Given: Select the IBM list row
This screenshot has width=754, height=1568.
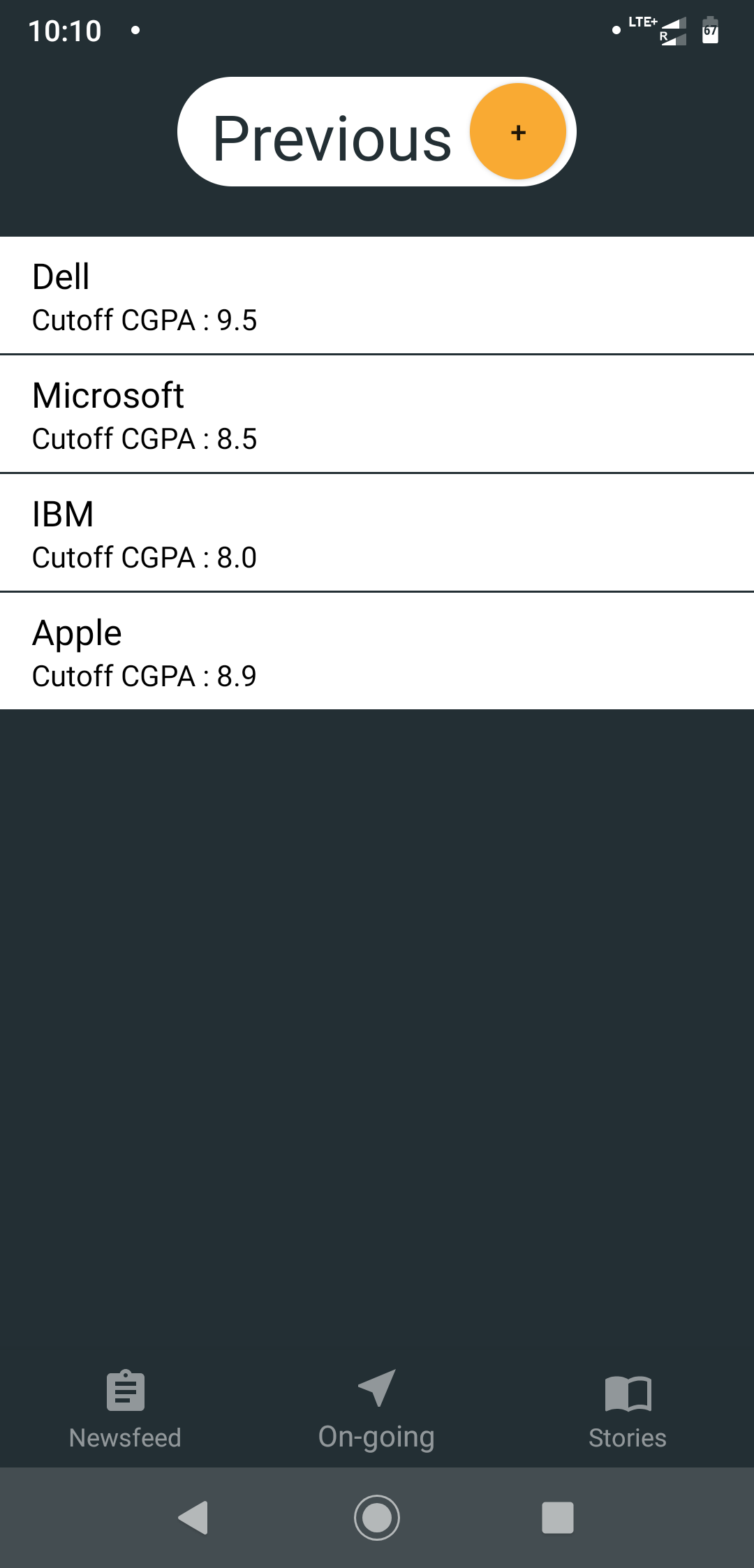Looking at the screenshot, I should point(377,533).
